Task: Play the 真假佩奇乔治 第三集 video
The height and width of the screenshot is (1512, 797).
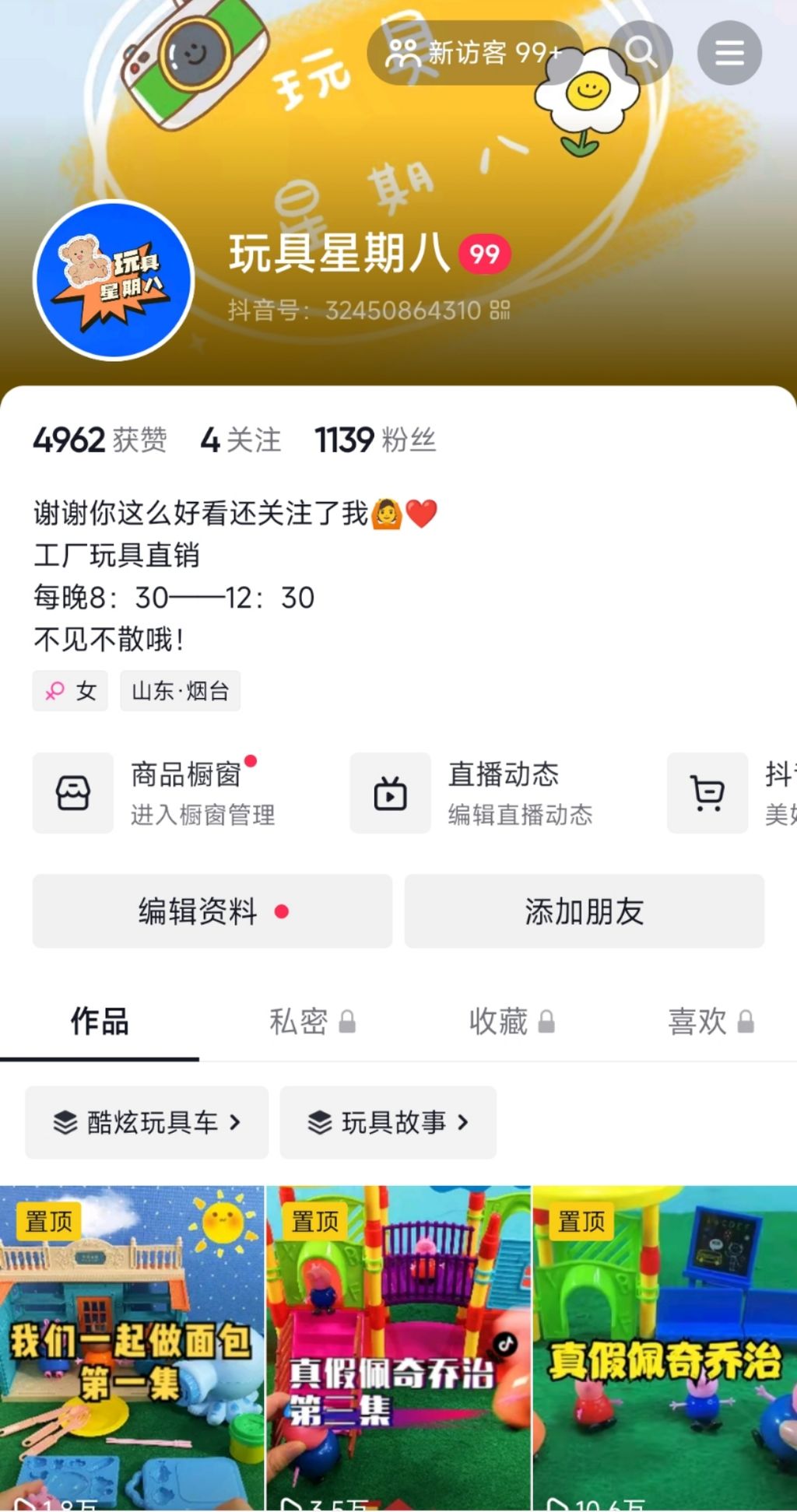Action: [398, 1348]
